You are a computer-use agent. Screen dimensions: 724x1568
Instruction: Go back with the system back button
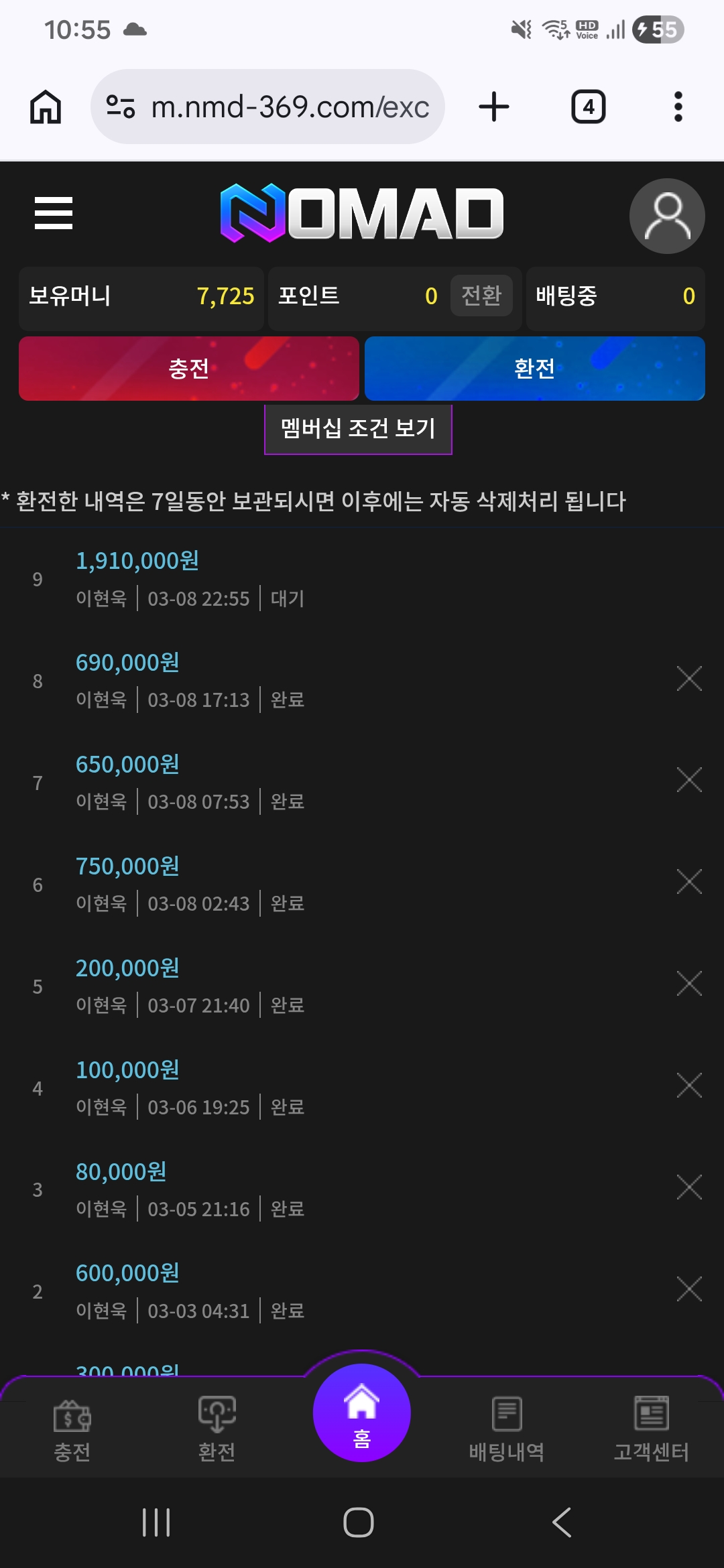(x=562, y=1522)
